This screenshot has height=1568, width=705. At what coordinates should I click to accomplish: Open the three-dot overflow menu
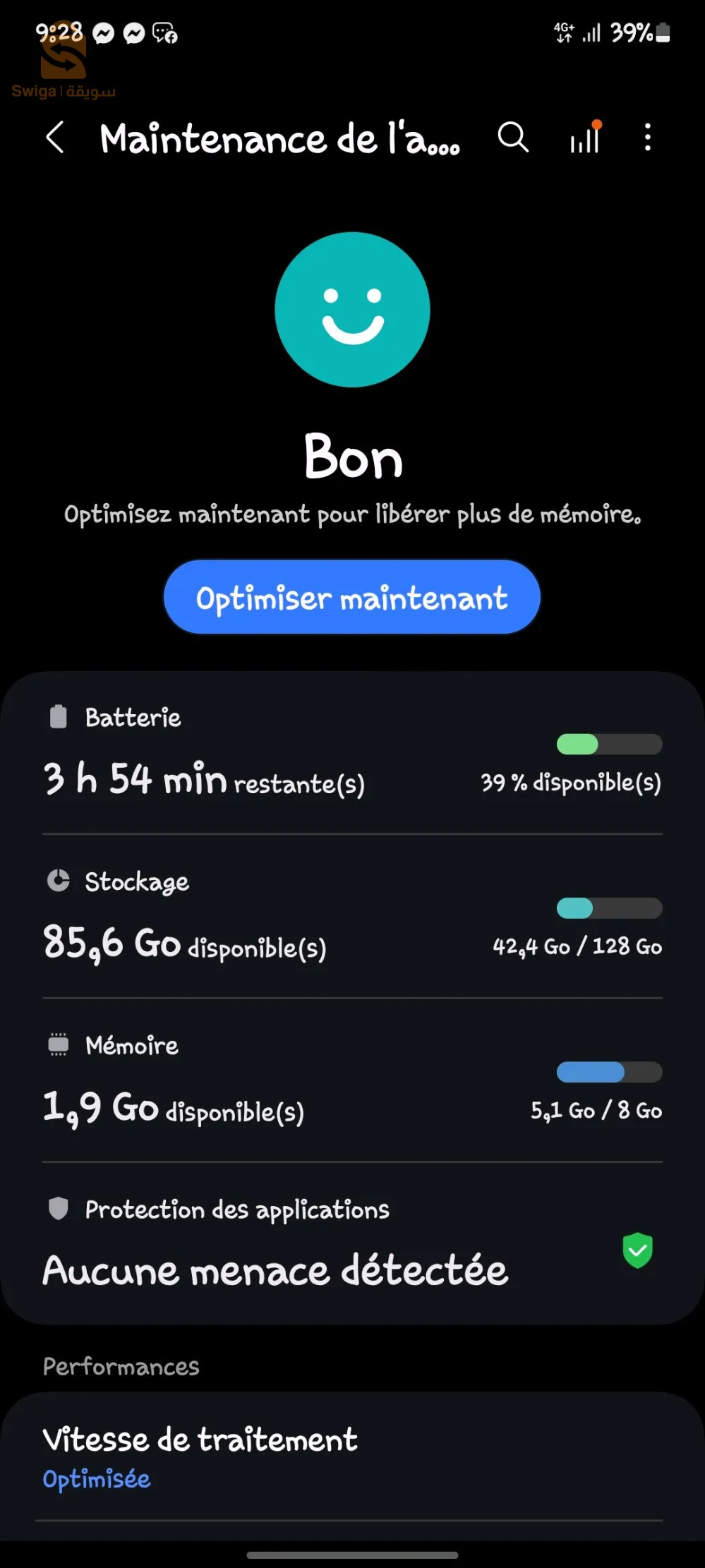[648, 138]
